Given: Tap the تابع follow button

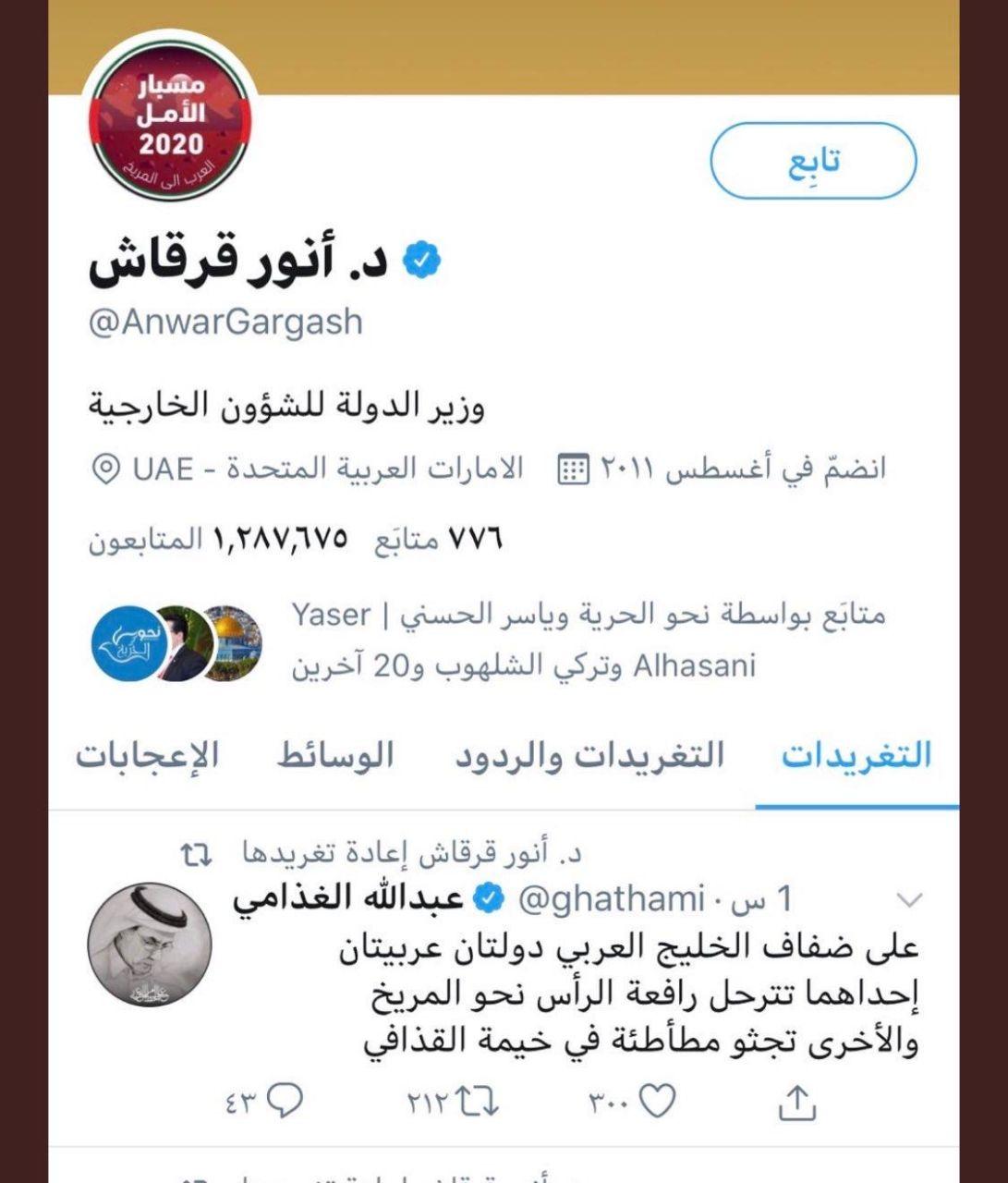Looking at the screenshot, I should 813,161.
